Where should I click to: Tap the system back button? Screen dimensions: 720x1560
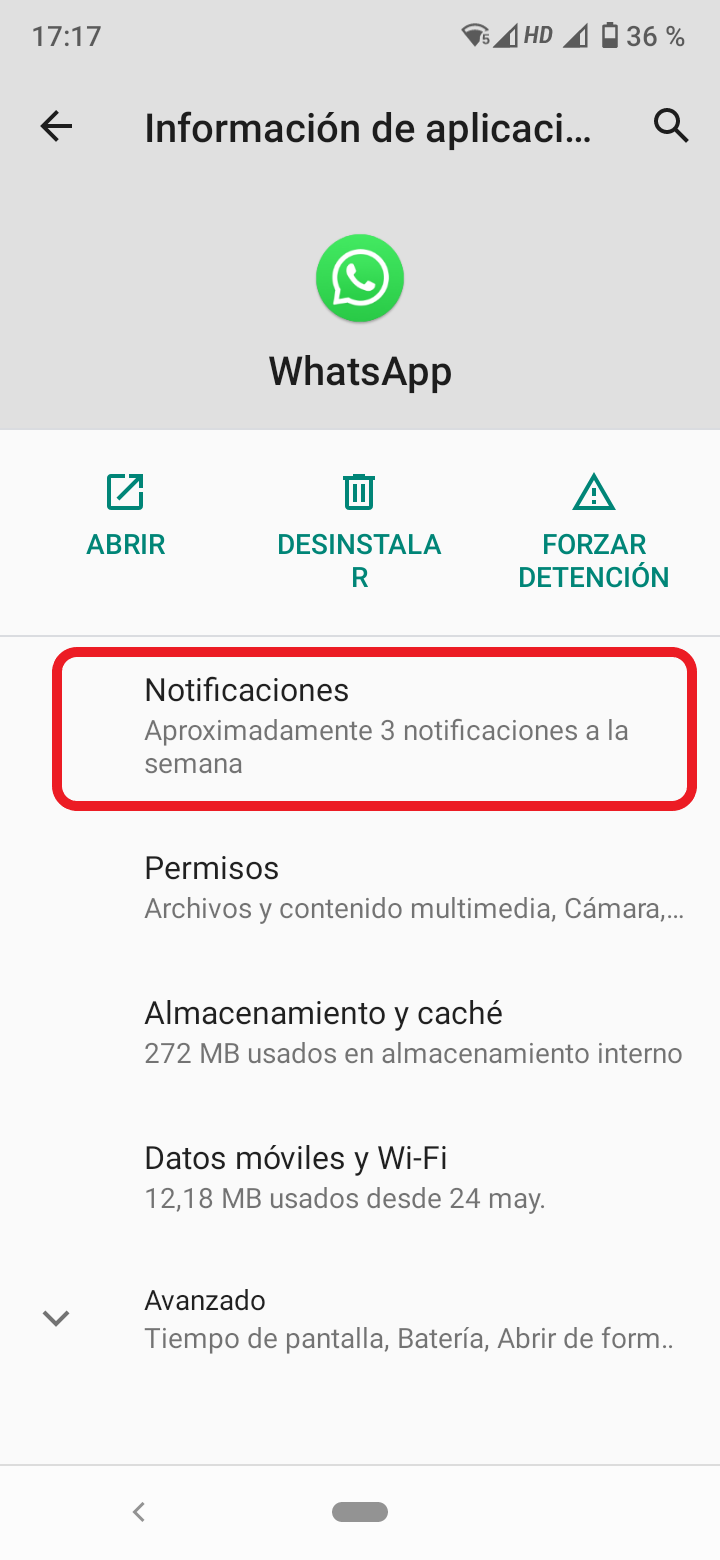pyautogui.click(x=139, y=1512)
